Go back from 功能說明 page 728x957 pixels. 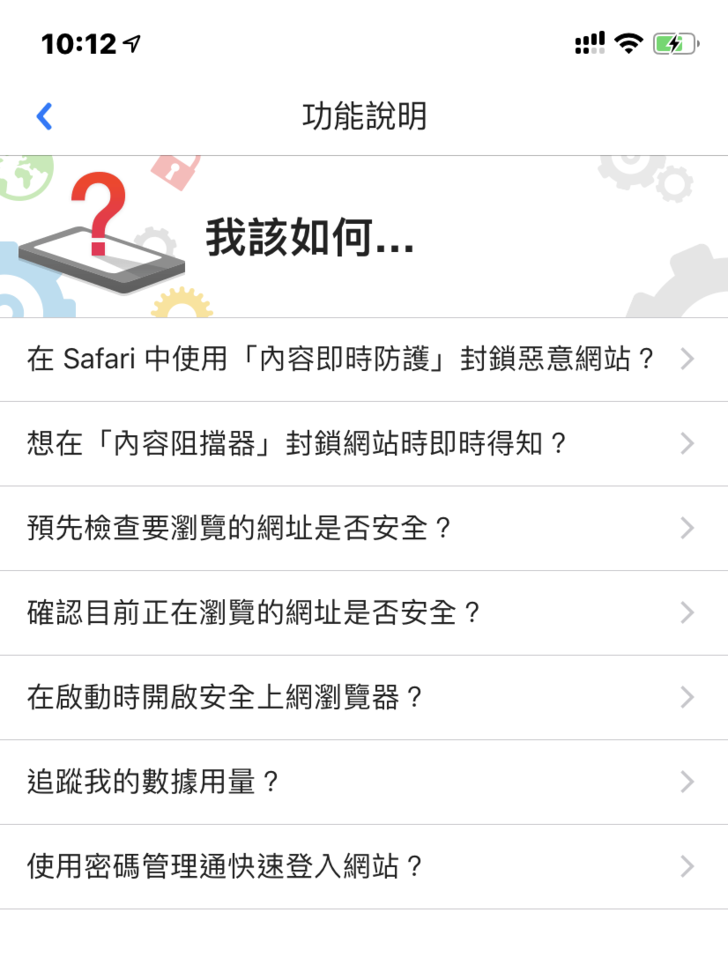pyautogui.click(x=43, y=117)
